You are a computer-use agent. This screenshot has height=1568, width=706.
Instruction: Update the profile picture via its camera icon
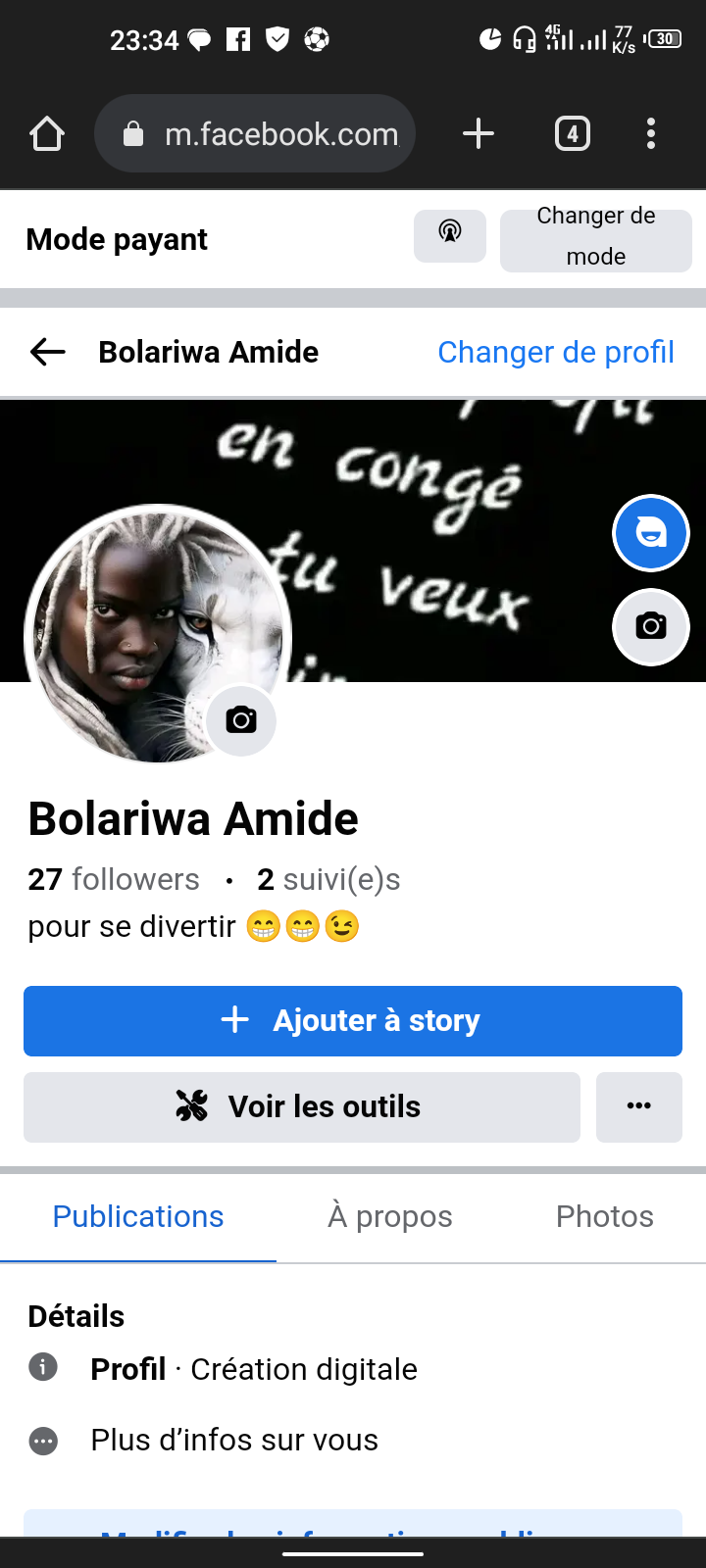pyautogui.click(x=241, y=720)
